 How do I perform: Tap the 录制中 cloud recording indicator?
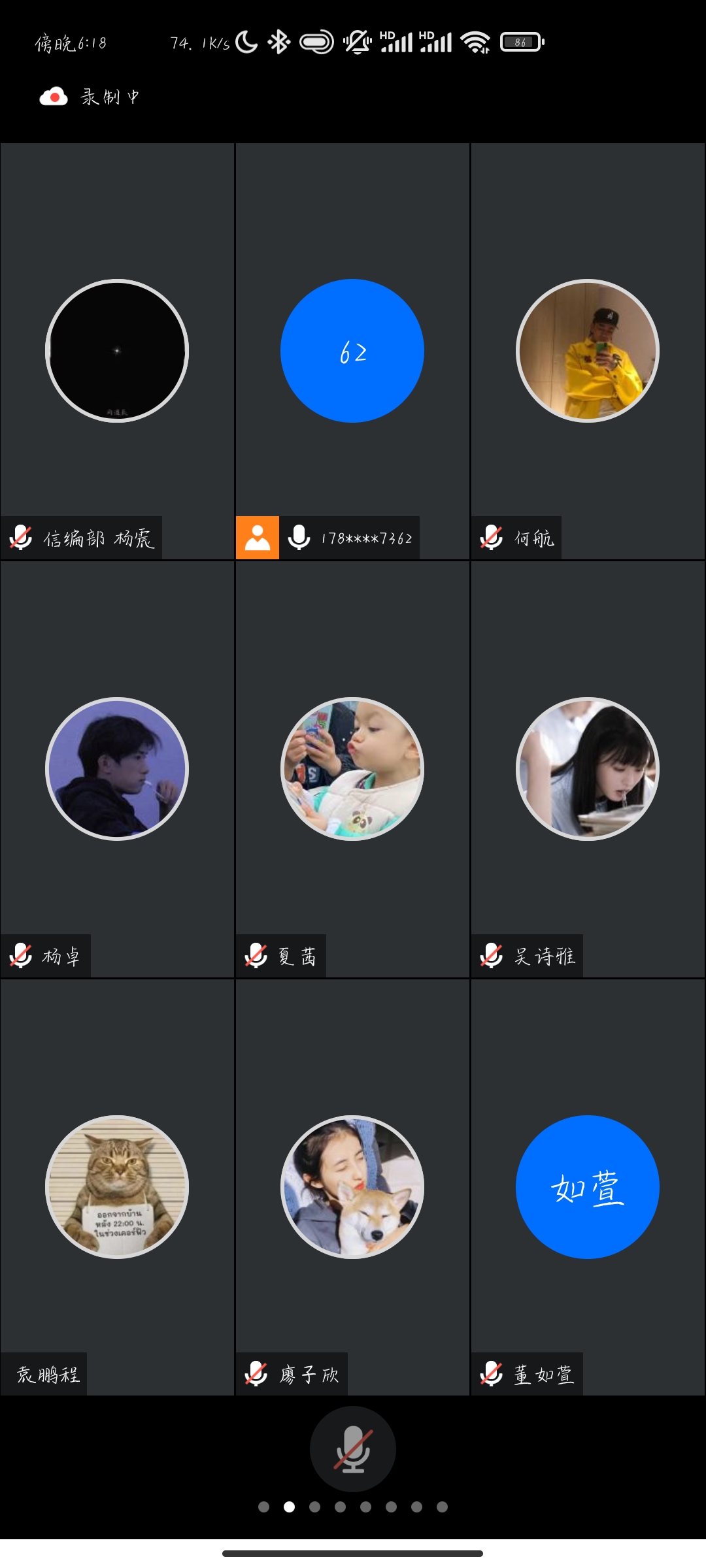pos(89,97)
